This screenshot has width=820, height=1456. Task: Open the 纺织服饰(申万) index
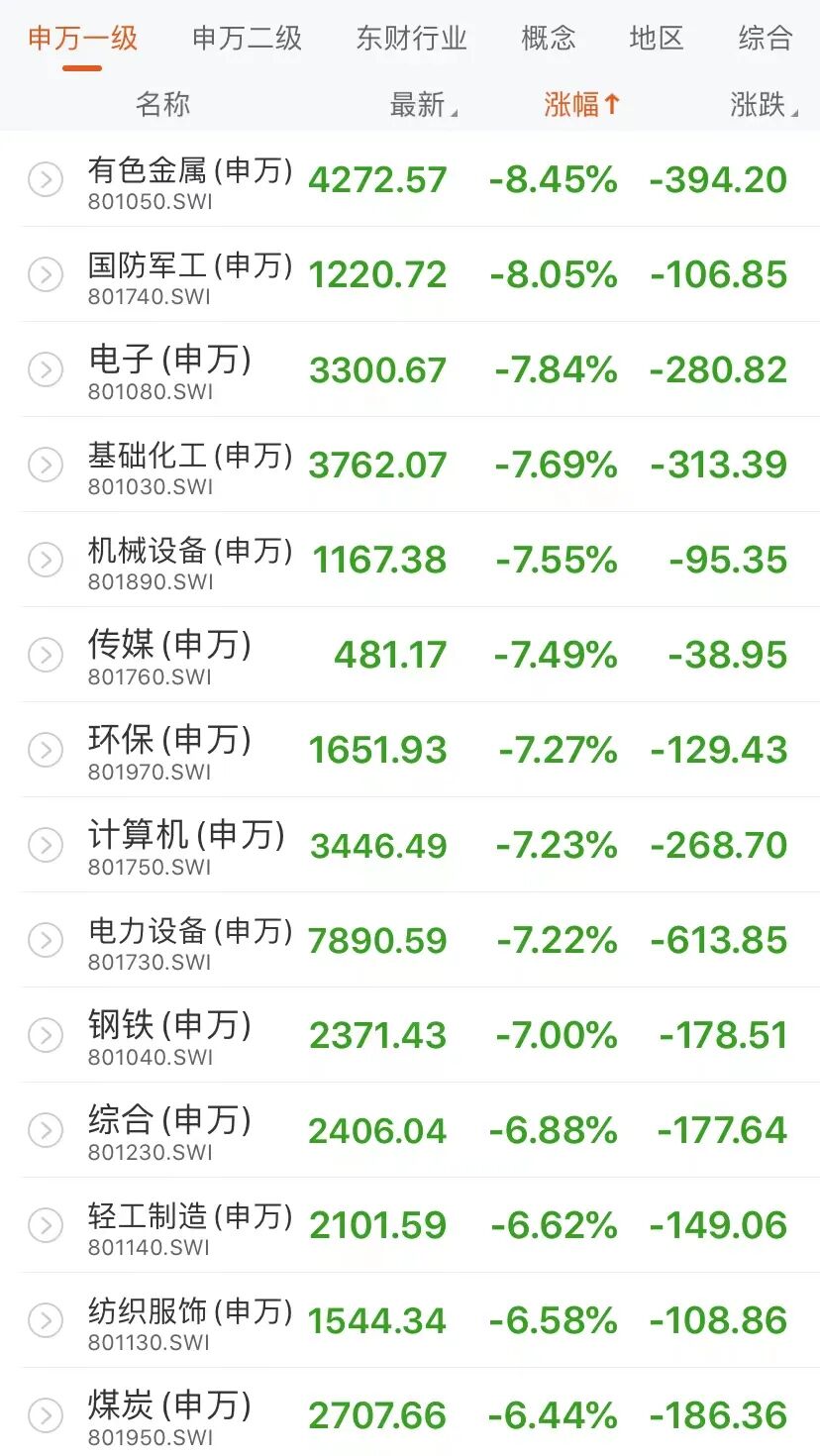tap(410, 1320)
